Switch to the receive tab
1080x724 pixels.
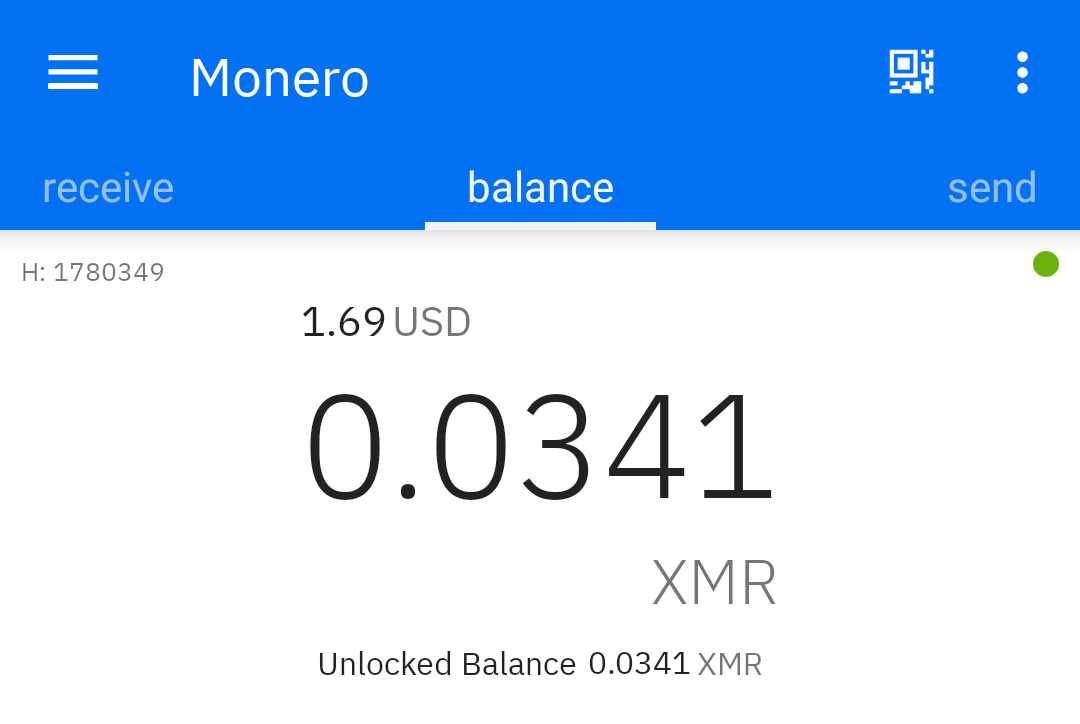(108, 188)
